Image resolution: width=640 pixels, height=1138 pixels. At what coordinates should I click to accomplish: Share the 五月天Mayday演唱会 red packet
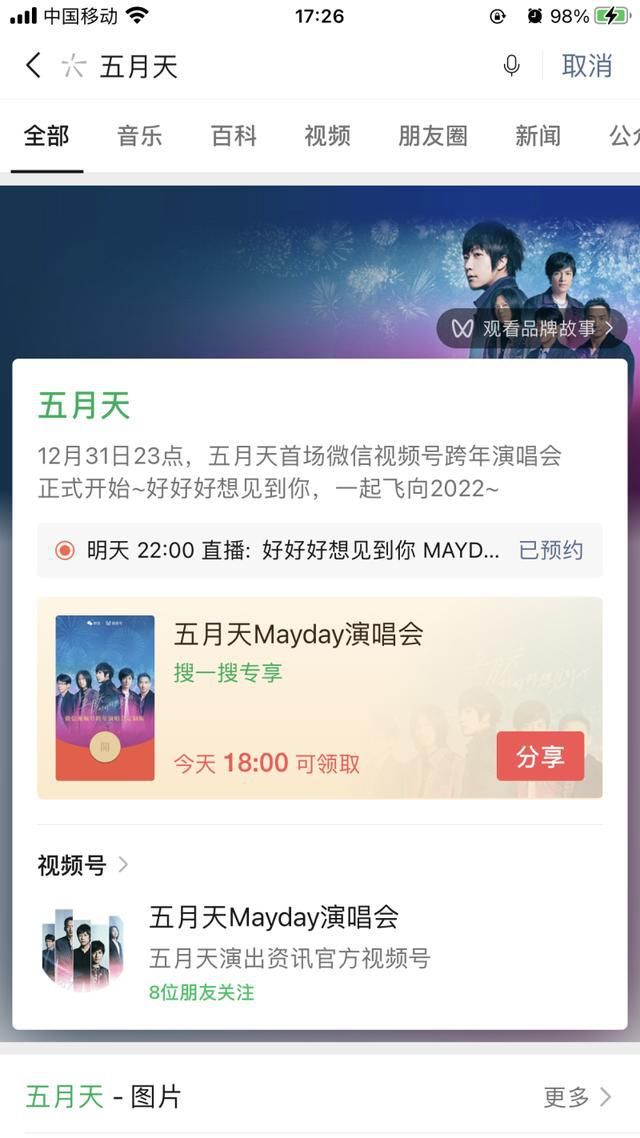coord(540,757)
